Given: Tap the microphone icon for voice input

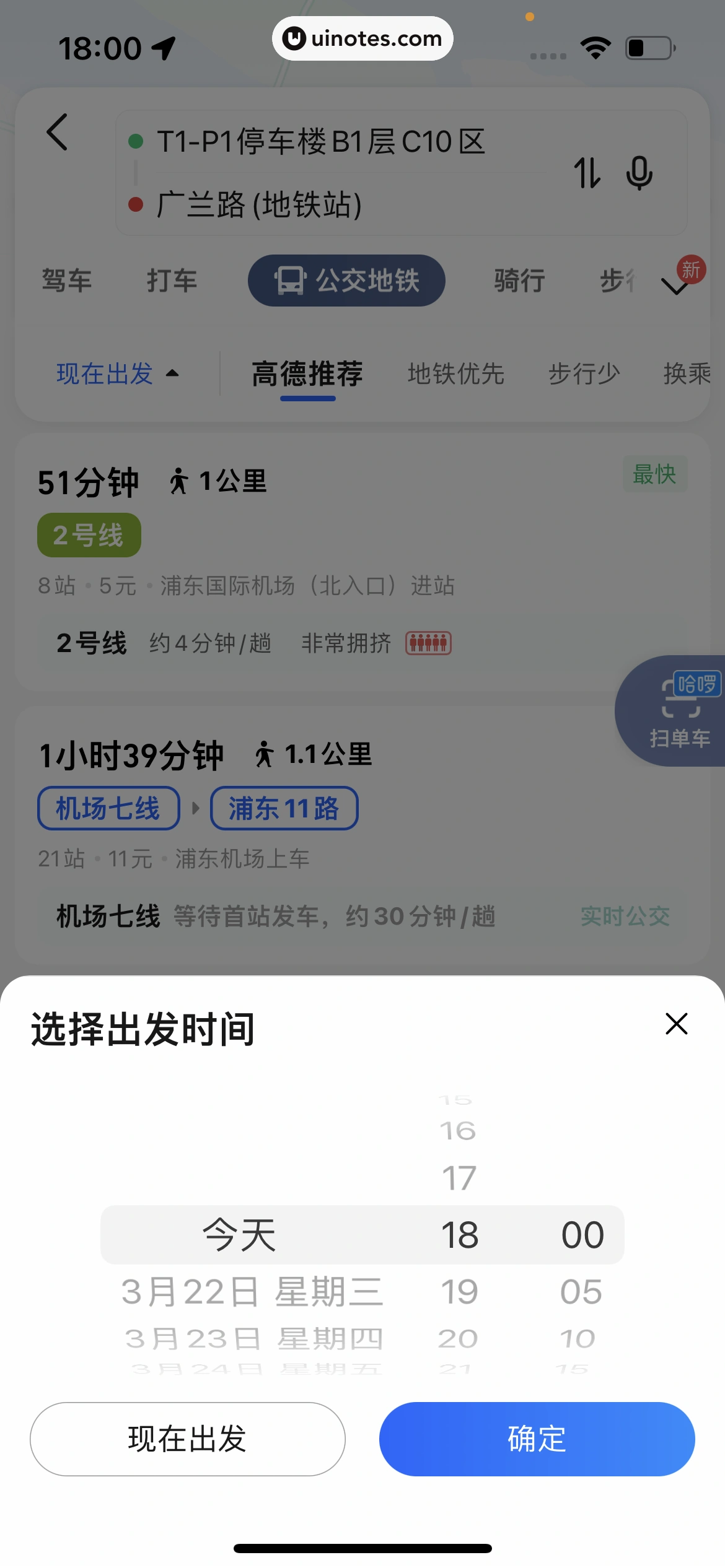Looking at the screenshot, I should [x=639, y=174].
